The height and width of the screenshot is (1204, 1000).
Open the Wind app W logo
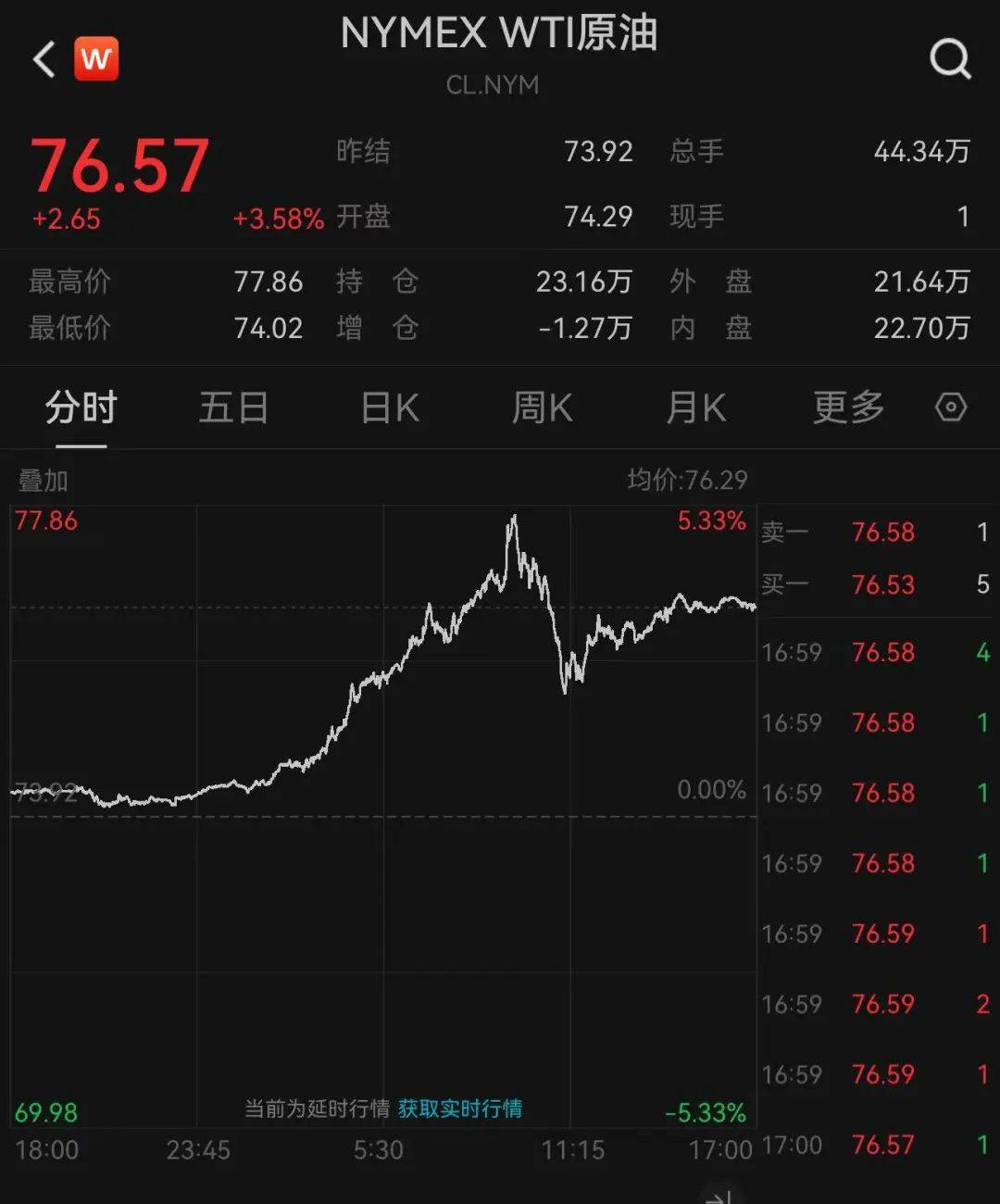pyautogui.click(x=97, y=57)
